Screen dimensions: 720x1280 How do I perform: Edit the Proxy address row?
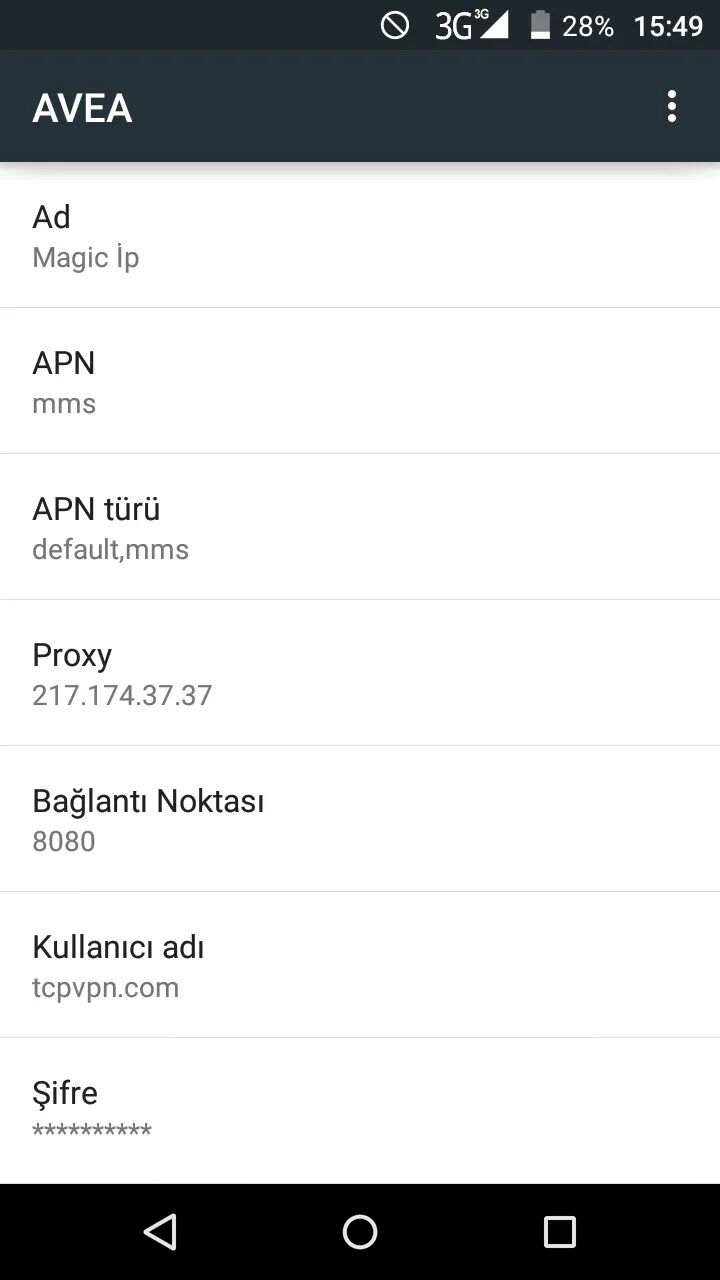click(x=360, y=673)
